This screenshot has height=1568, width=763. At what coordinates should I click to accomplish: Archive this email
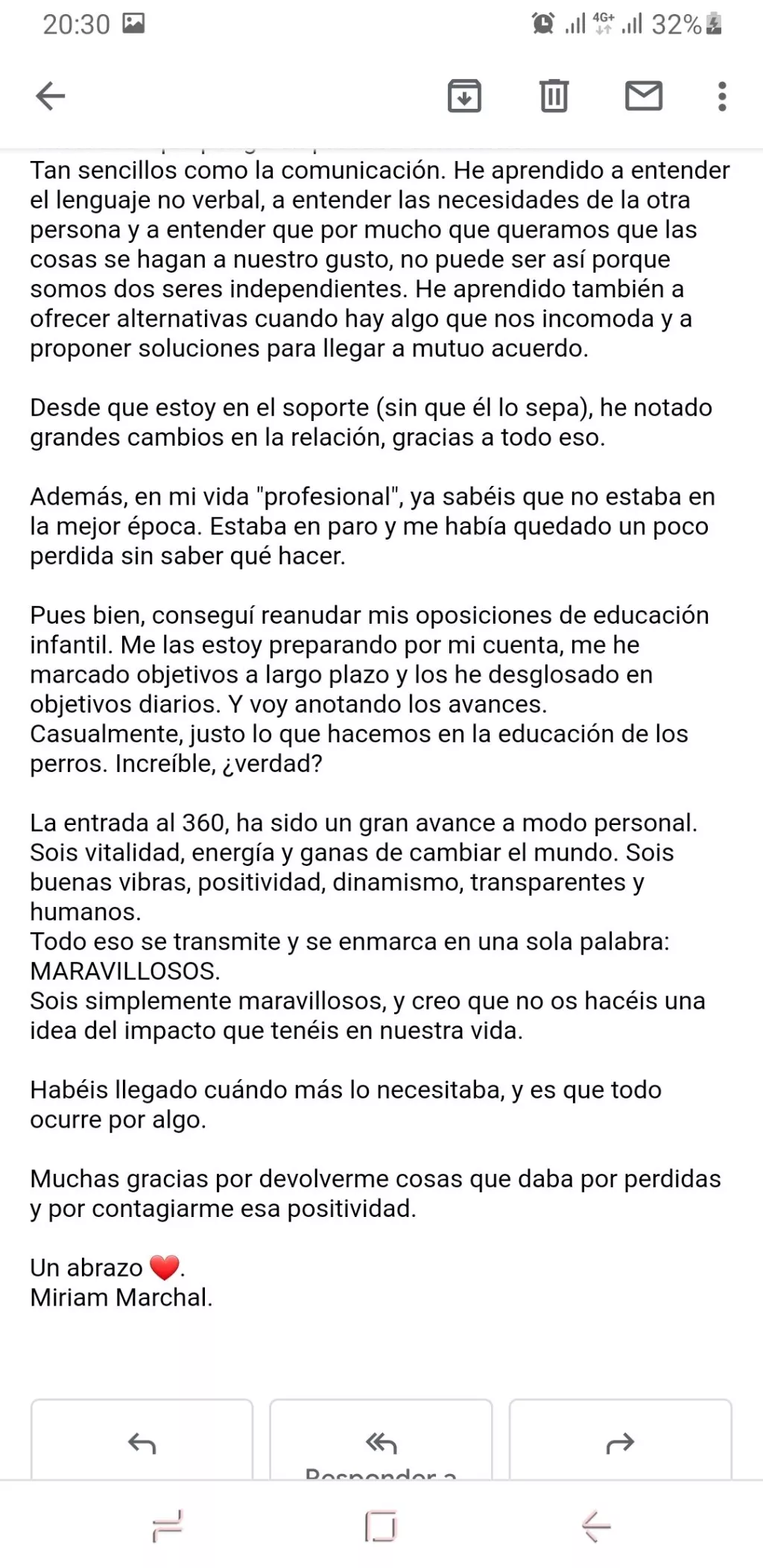pos(464,96)
